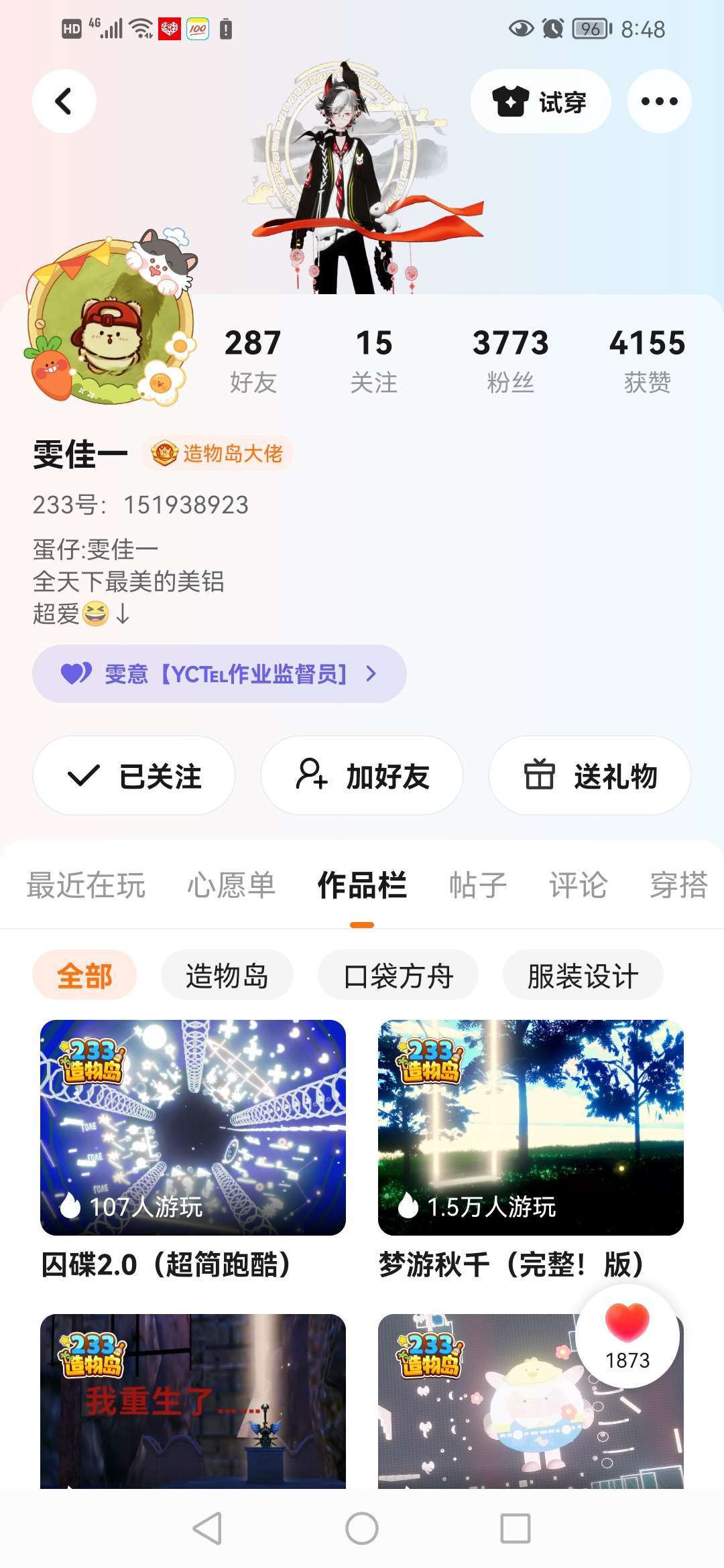Filter works by 造物岛
724x1568 pixels.
[227, 976]
